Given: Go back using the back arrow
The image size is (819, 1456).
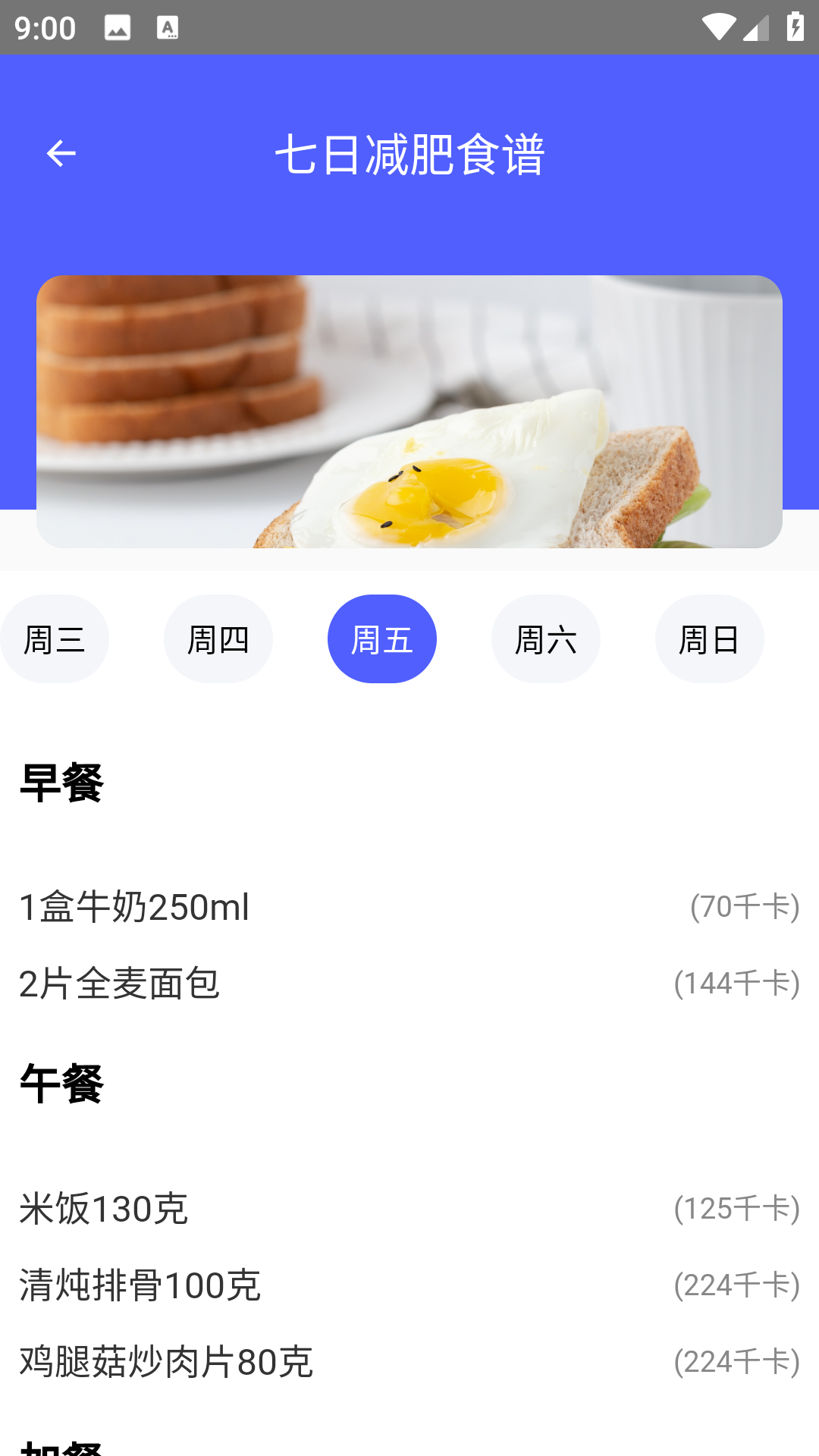Looking at the screenshot, I should point(61,155).
